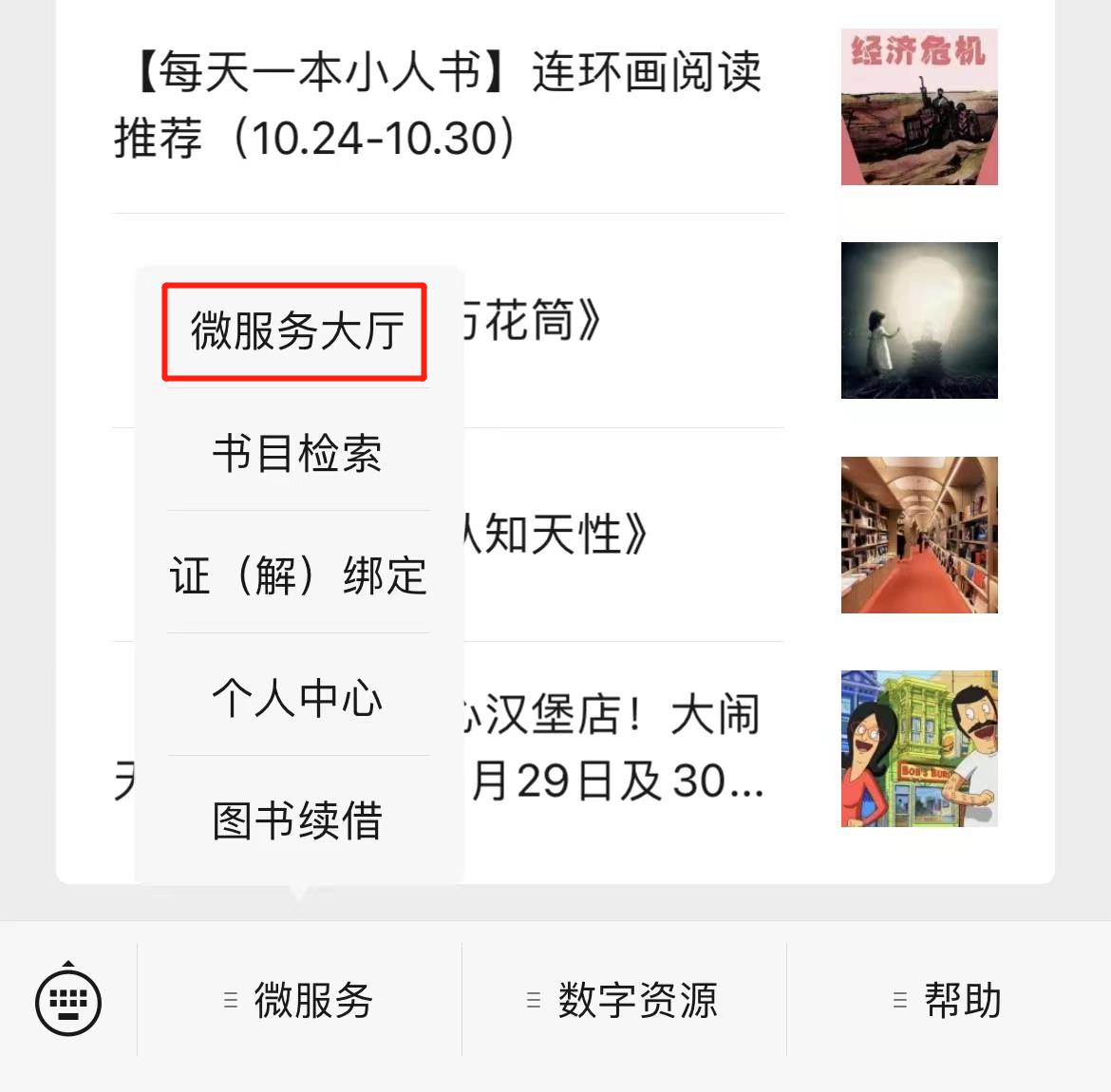Open the 帮助 bottom menu
Screen dimensions: 1111x1092
coord(949,1001)
